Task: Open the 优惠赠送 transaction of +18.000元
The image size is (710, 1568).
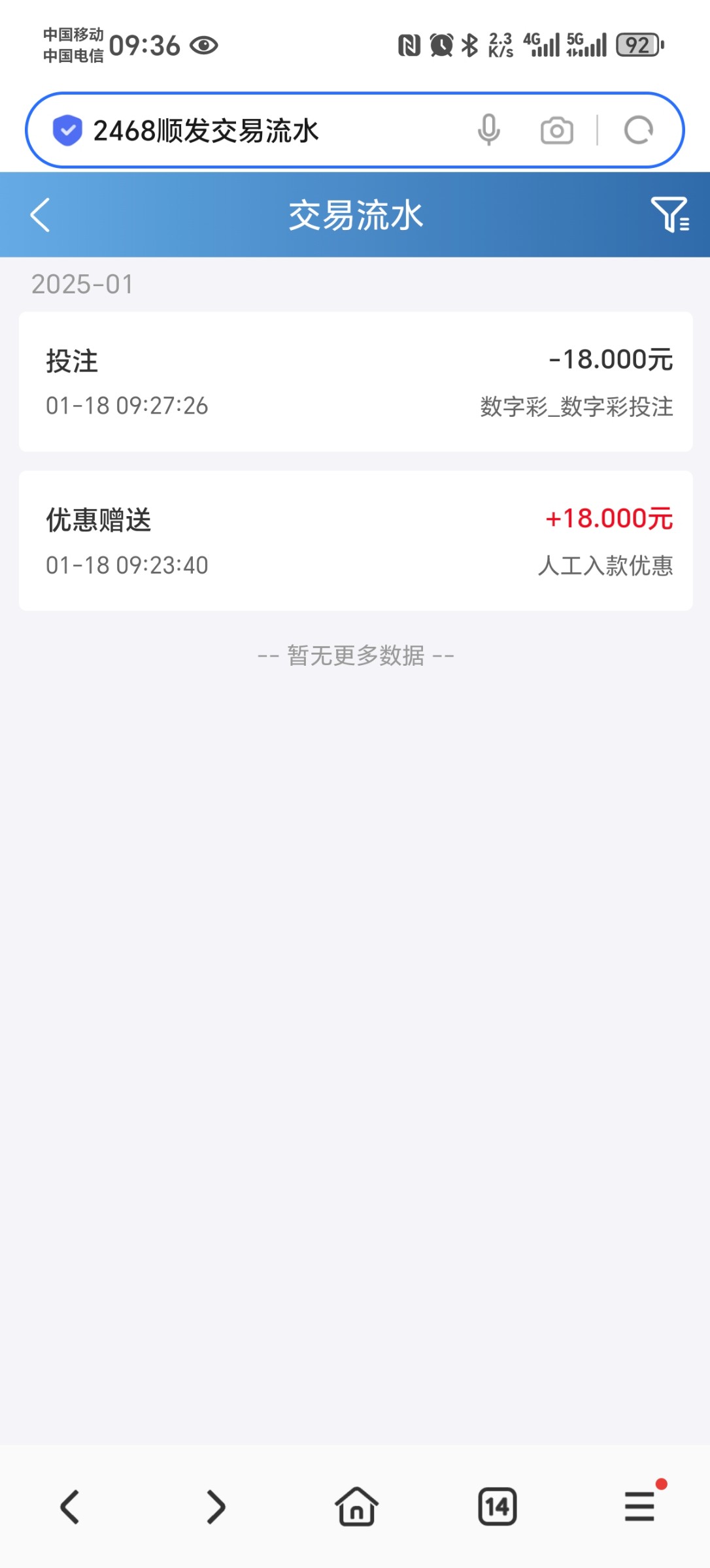Action: [356, 541]
